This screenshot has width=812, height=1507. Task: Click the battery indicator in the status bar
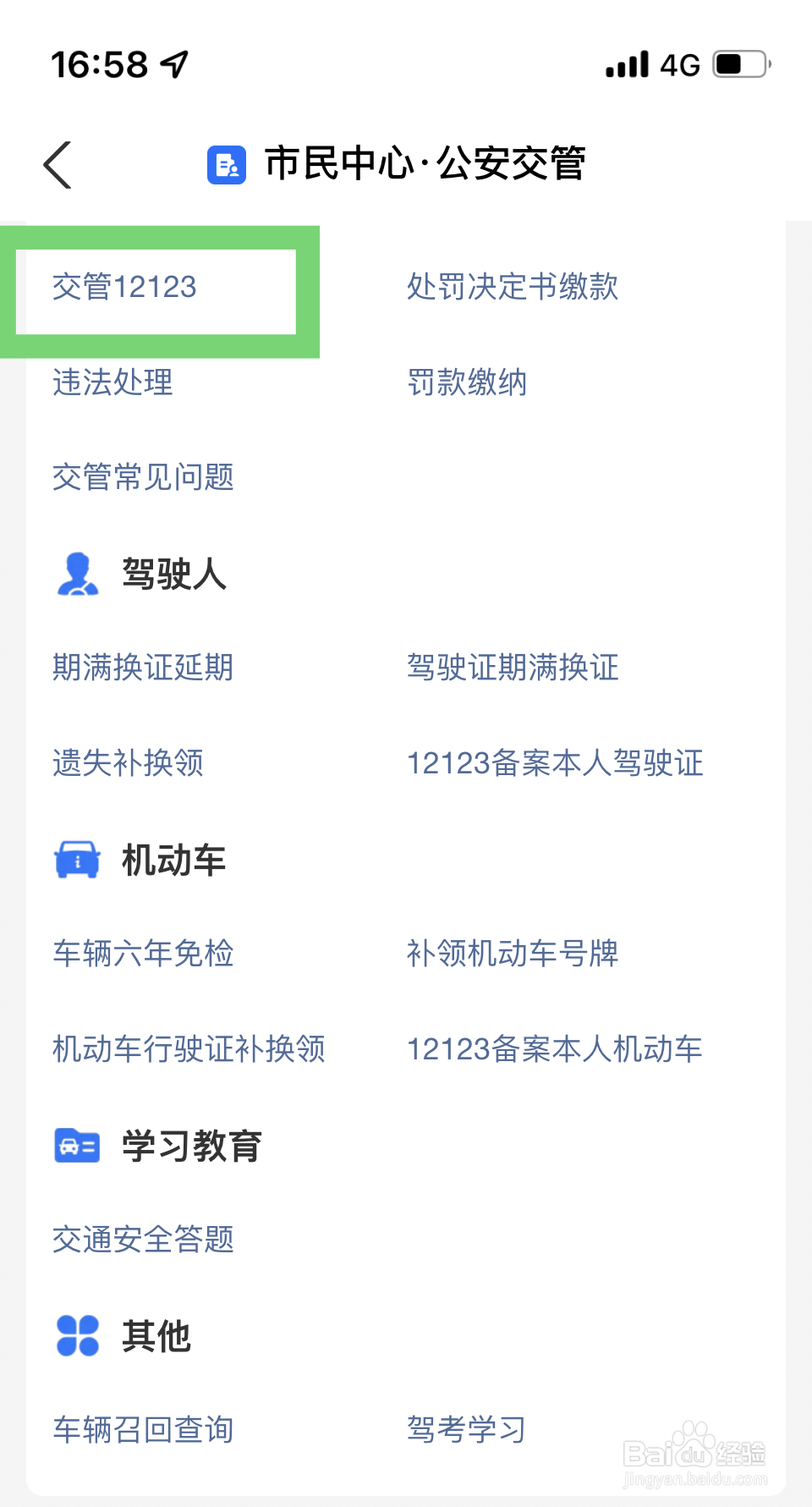[x=738, y=63]
